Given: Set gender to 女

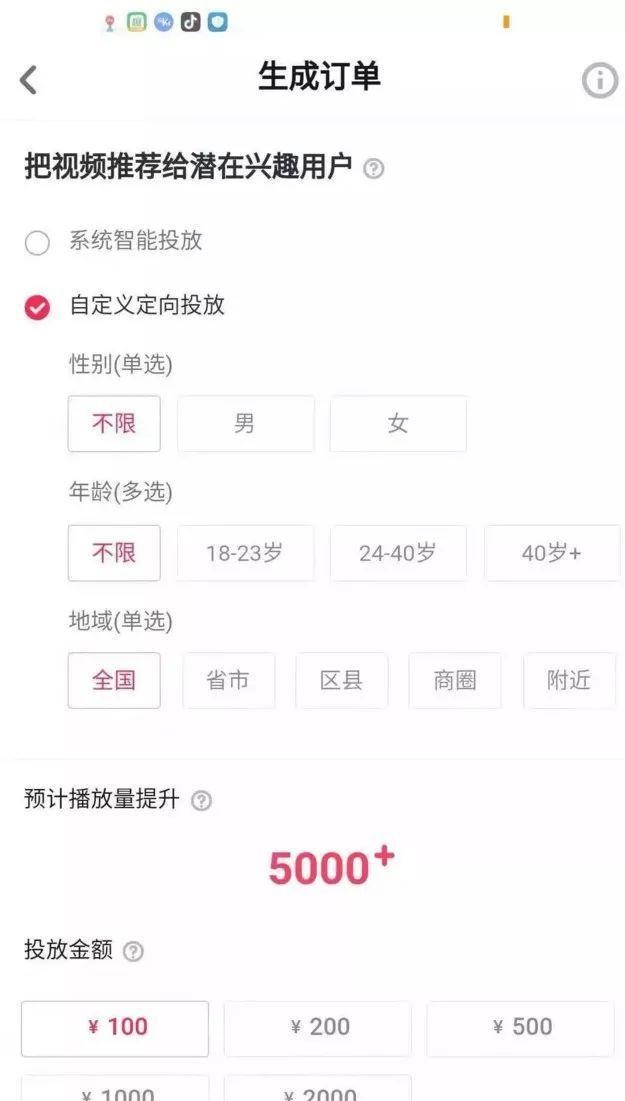Looking at the screenshot, I should (x=398, y=424).
